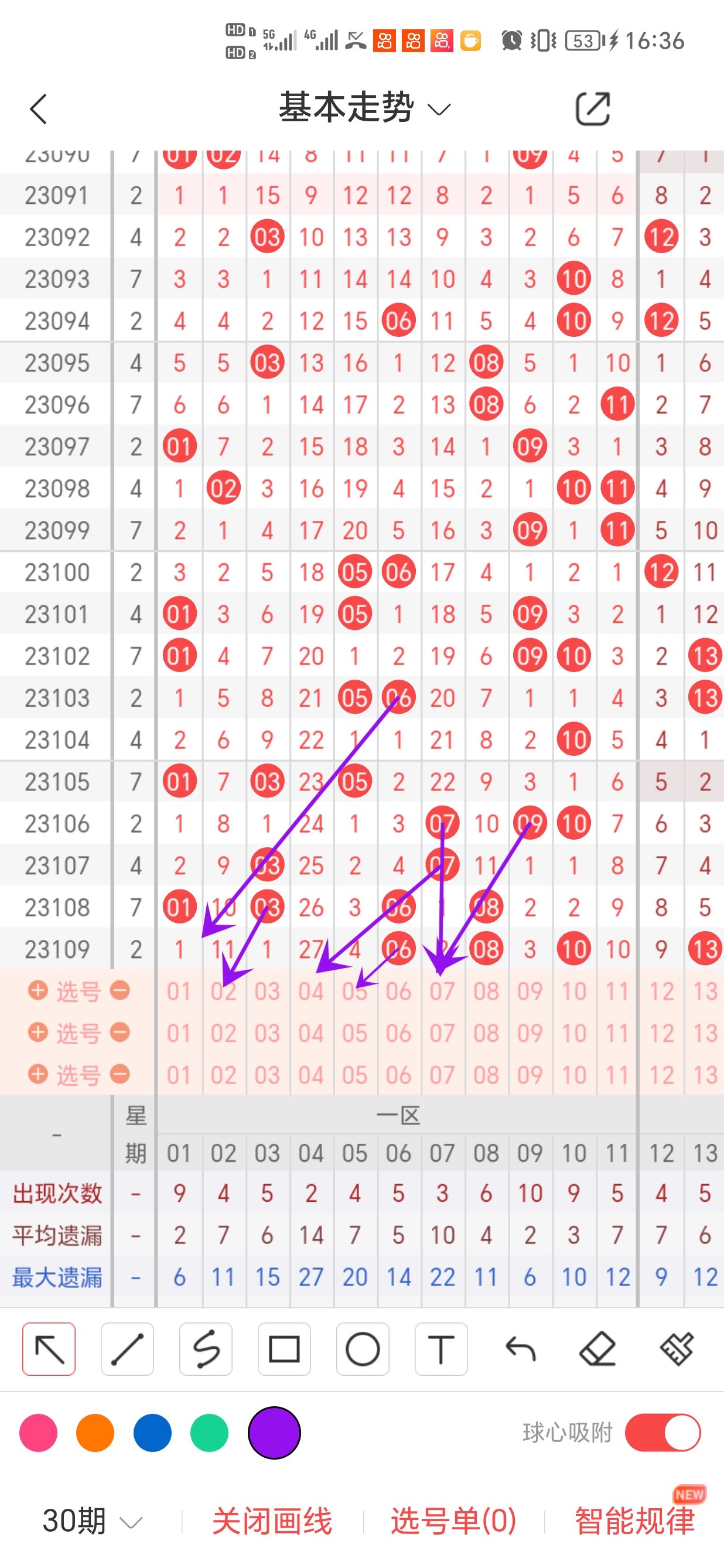Image resolution: width=724 pixels, height=1568 pixels.
Task: Select the green color swatch
Action: coord(209,1433)
